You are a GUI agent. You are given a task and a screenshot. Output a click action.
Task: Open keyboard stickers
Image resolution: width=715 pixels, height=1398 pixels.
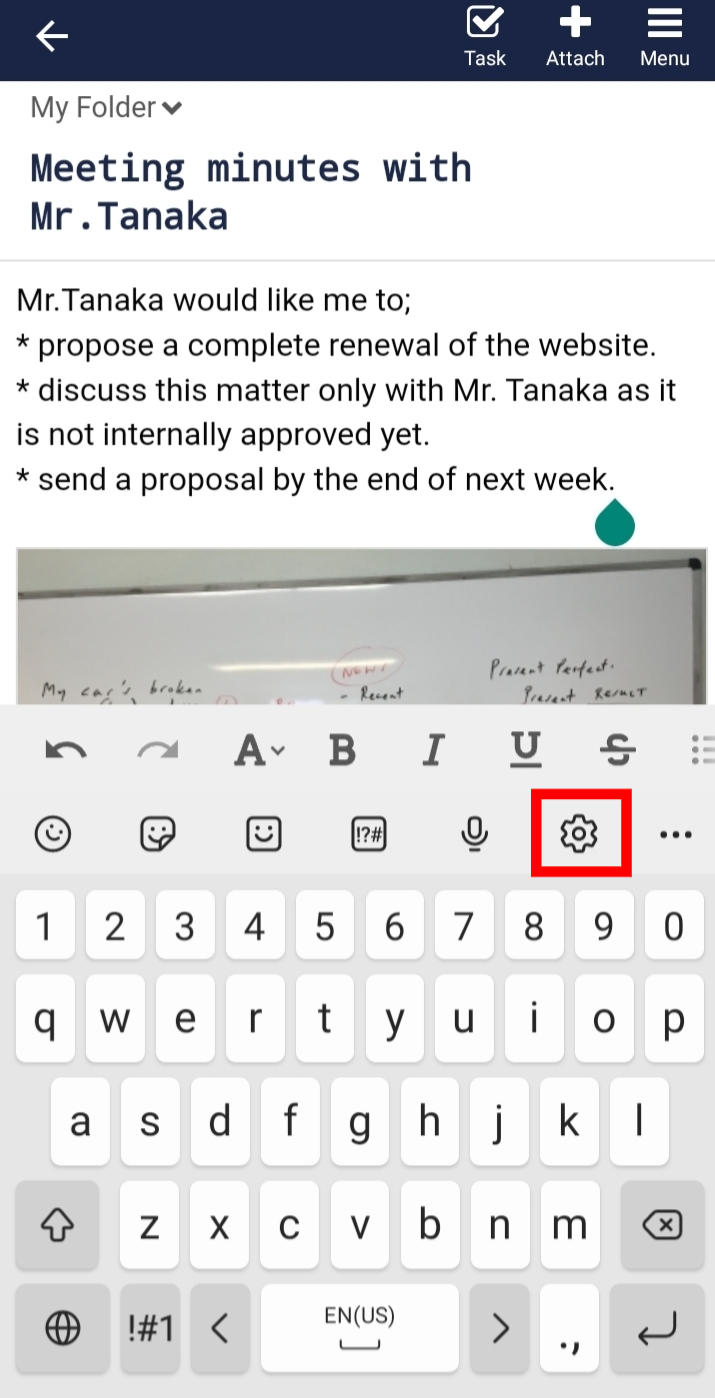click(x=158, y=833)
